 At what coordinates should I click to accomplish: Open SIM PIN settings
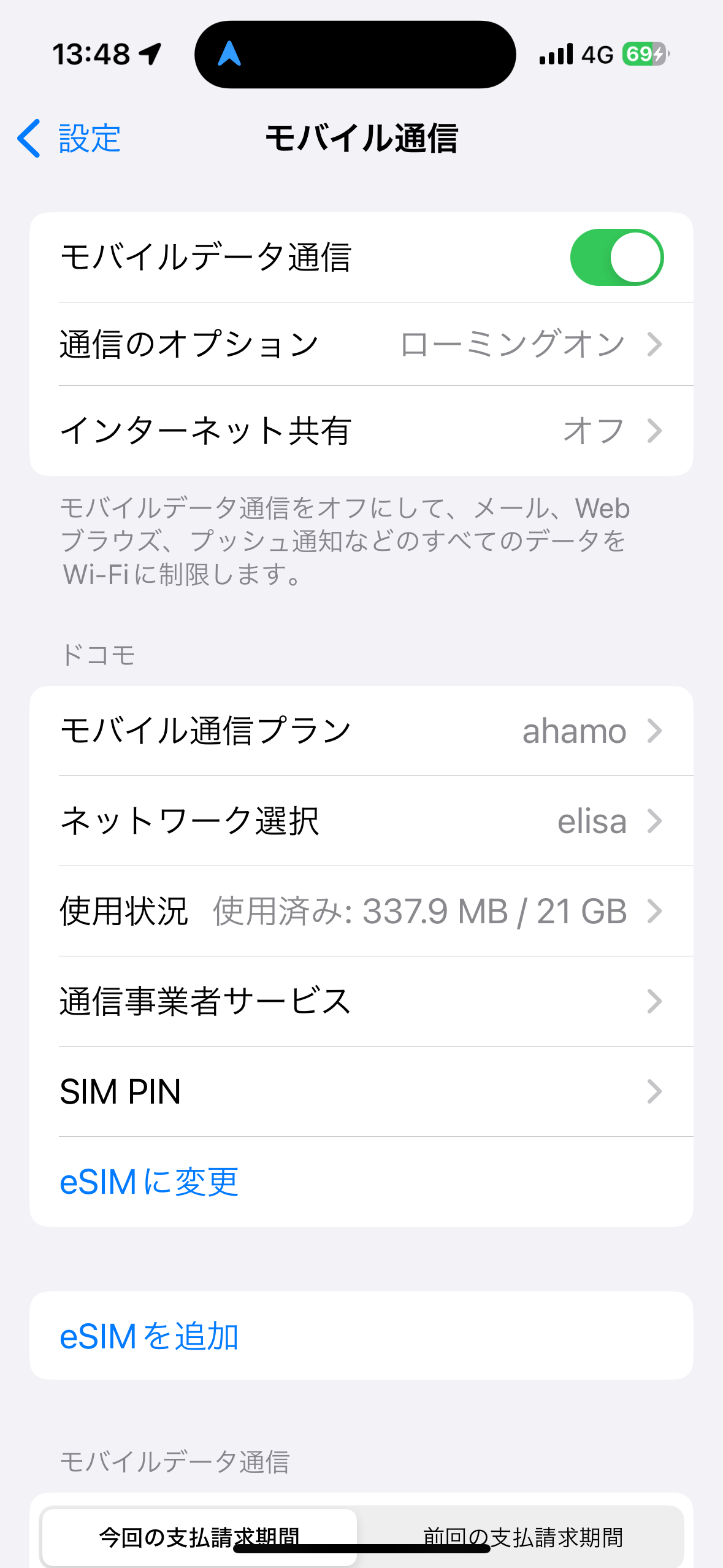pos(361,1092)
